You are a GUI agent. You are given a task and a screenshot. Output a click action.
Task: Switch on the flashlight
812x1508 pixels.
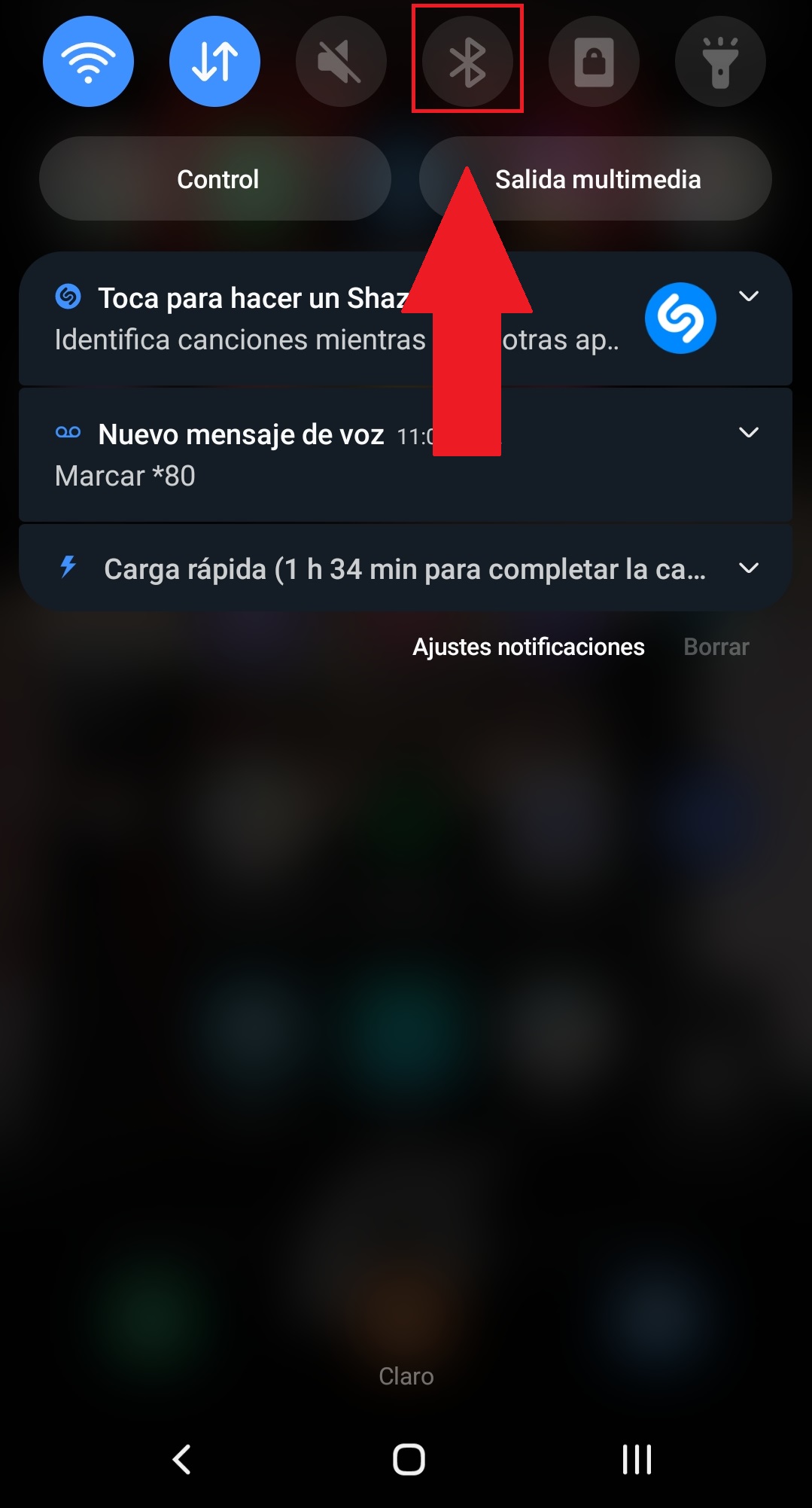click(x=720, y=62)
